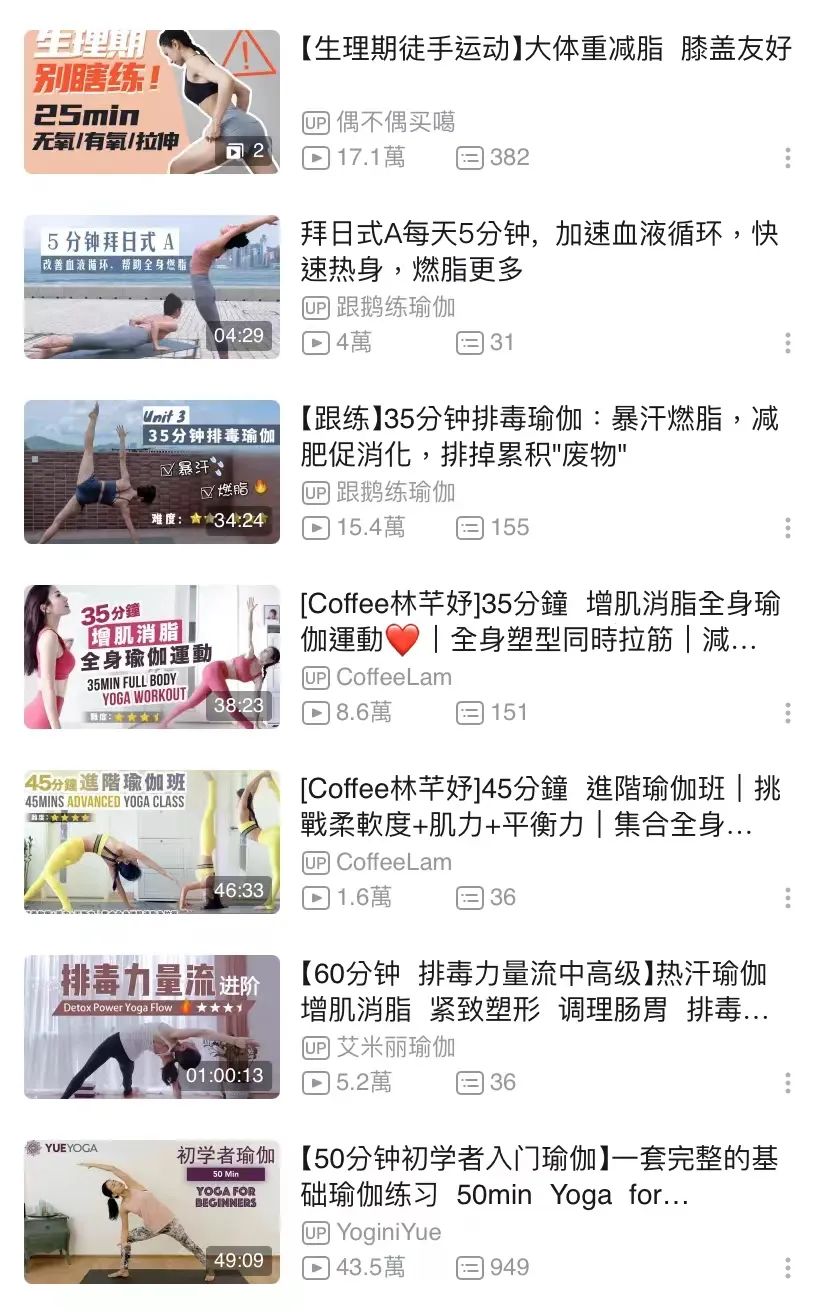Viewport: 828px width, 1312px height.
Task: Play the 拜日式A每天5分钟 video
Action: point(152,286)
